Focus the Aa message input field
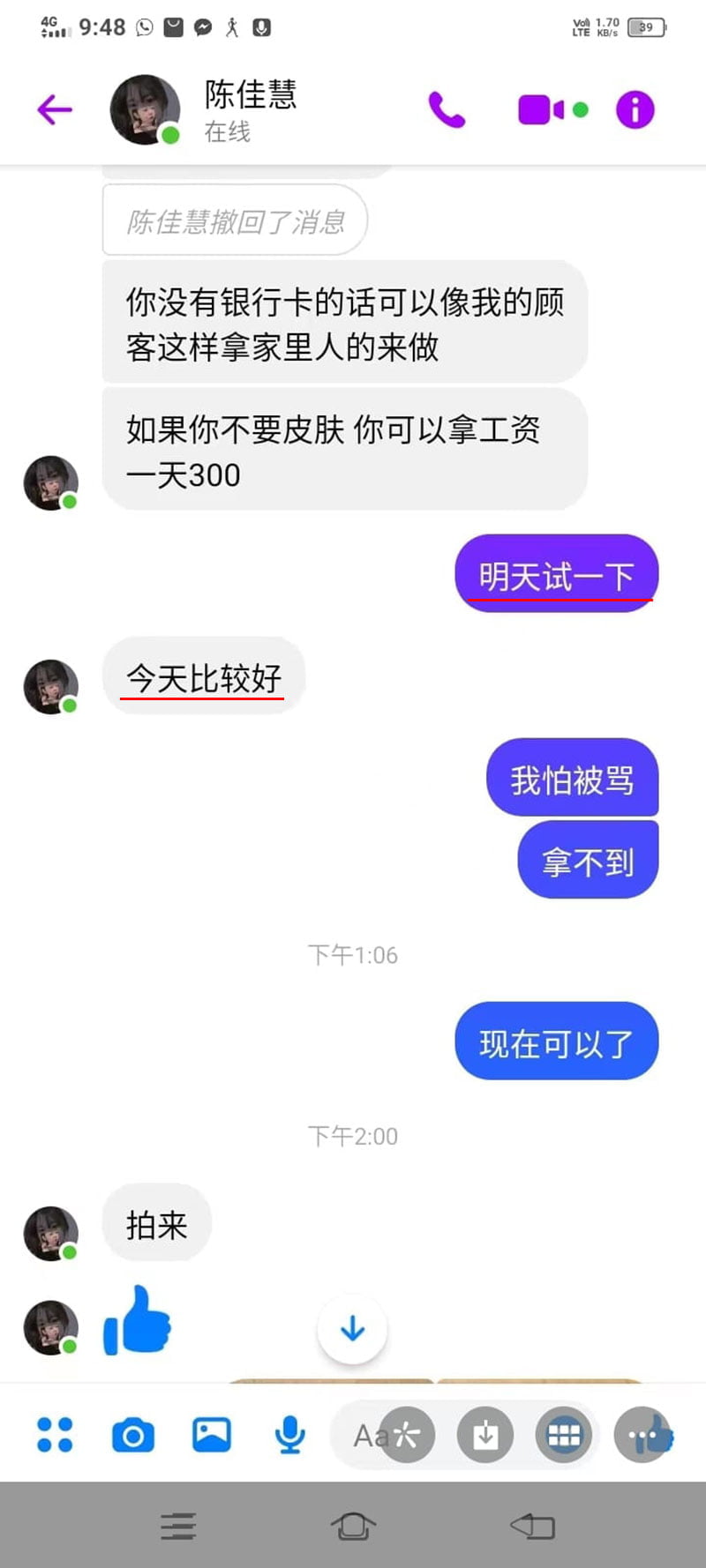 click(x=371, y=1436)
